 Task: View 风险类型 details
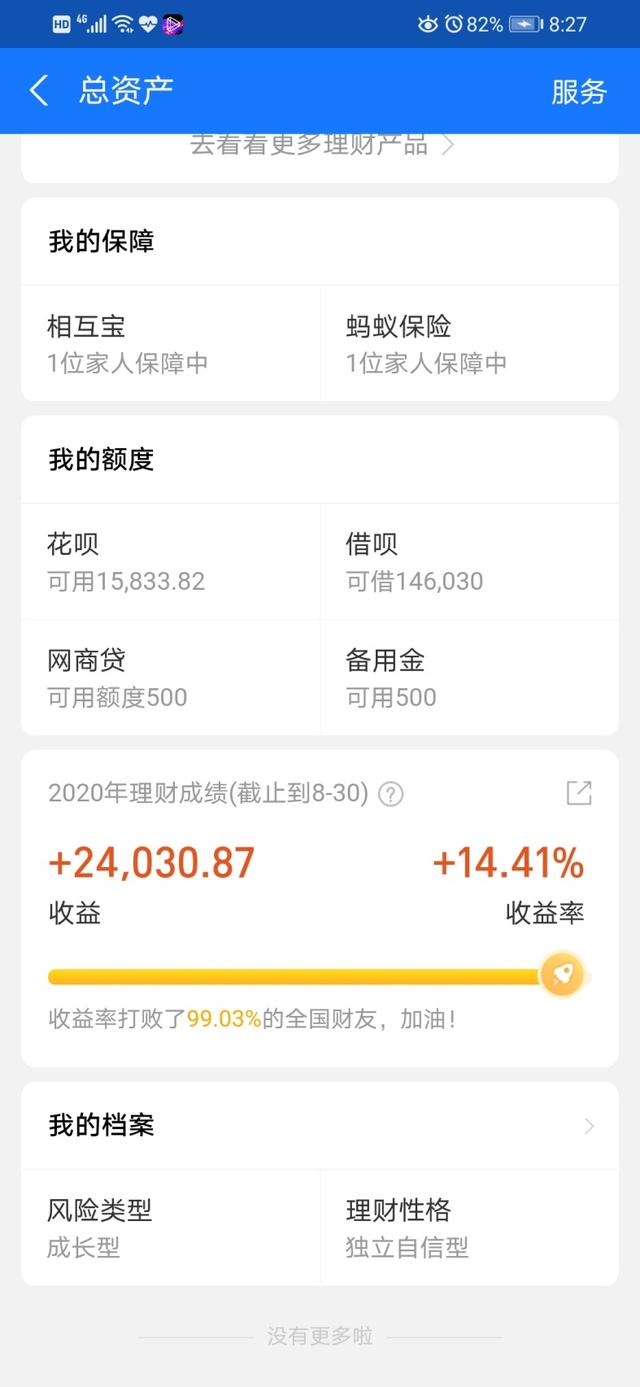(170, 1227)
